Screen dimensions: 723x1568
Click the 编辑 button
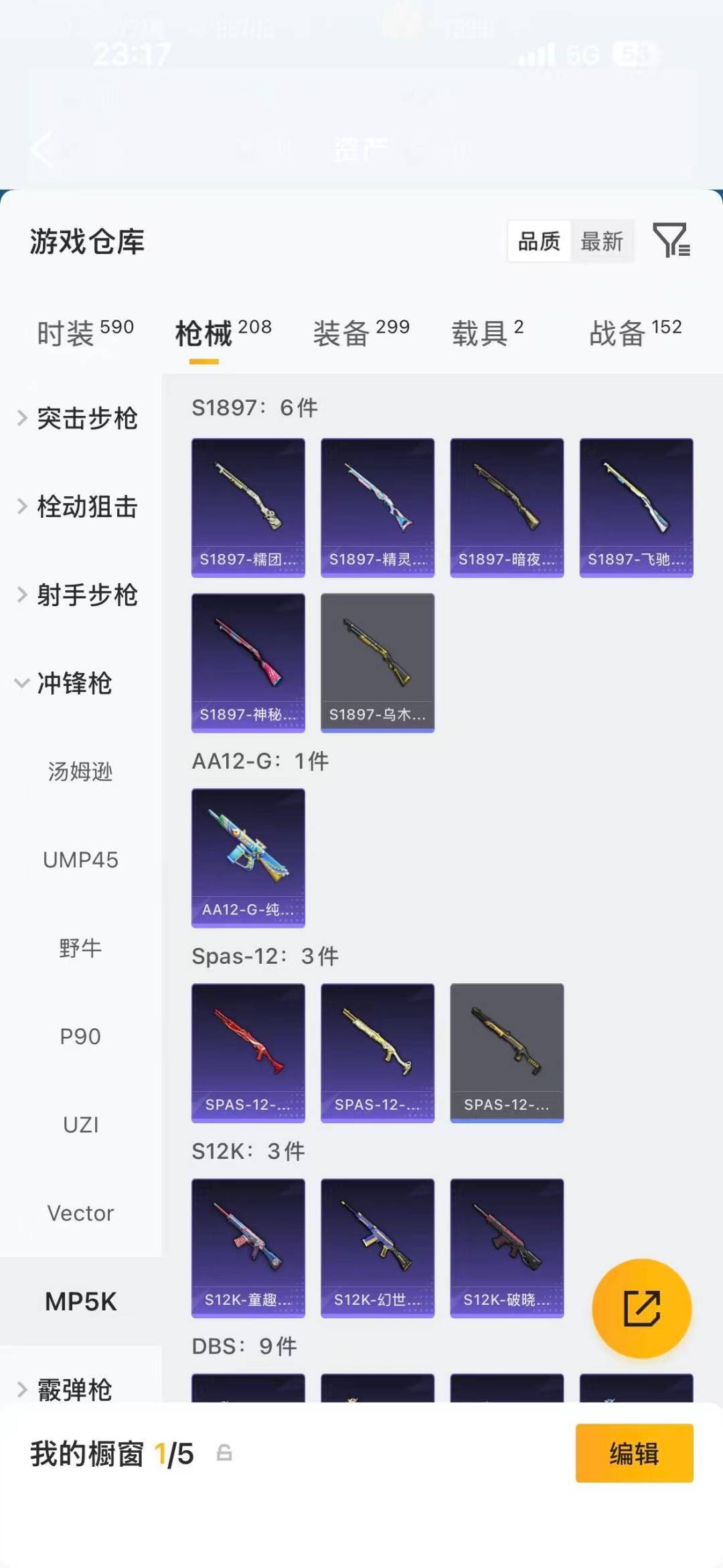[633, 1453]
